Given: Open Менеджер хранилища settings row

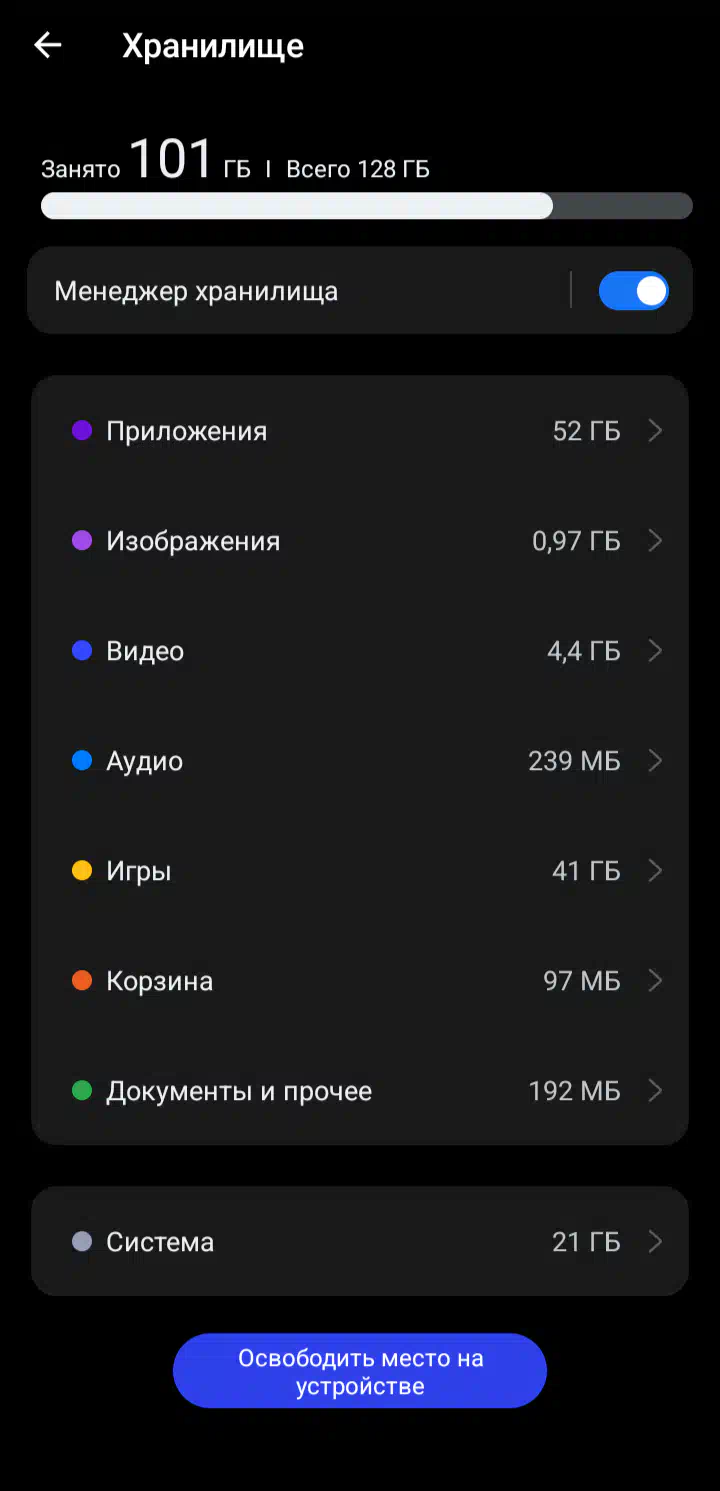Looking at the screenshot, I should tap(298, 291).
